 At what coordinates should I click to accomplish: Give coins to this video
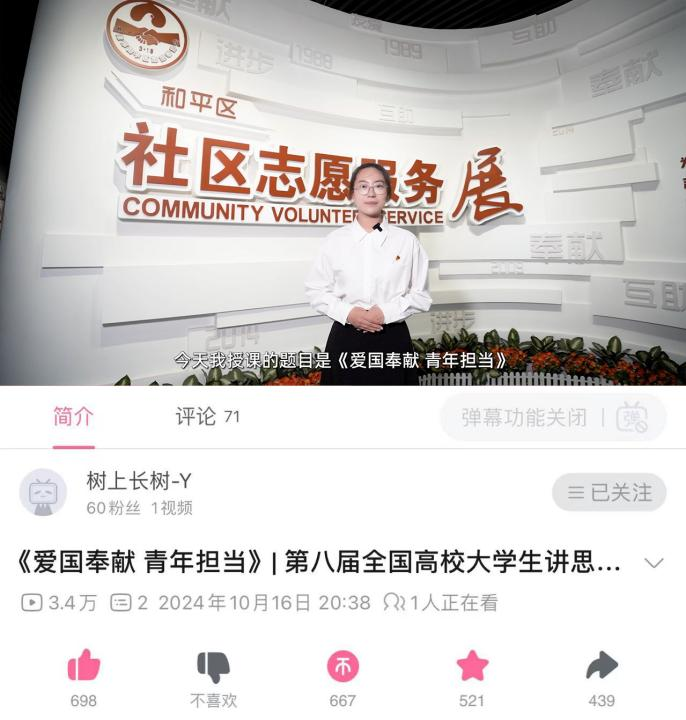click(343, 666)
